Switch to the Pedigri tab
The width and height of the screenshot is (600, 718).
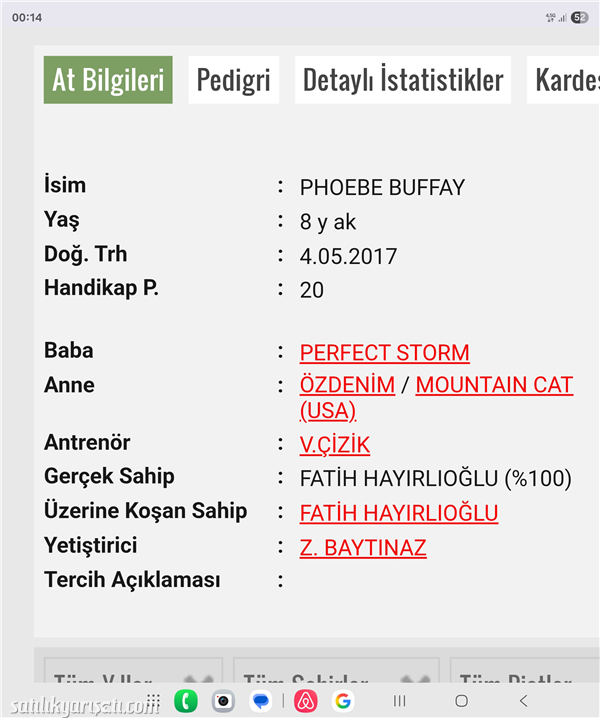click(233, 80)
